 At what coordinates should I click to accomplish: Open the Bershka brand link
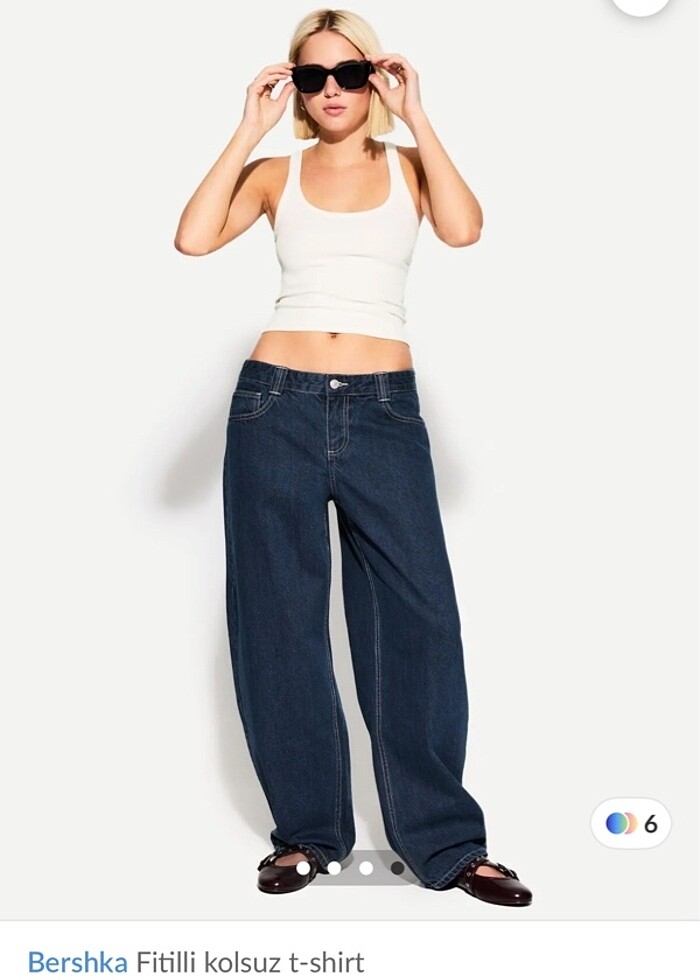coord(77,962)
